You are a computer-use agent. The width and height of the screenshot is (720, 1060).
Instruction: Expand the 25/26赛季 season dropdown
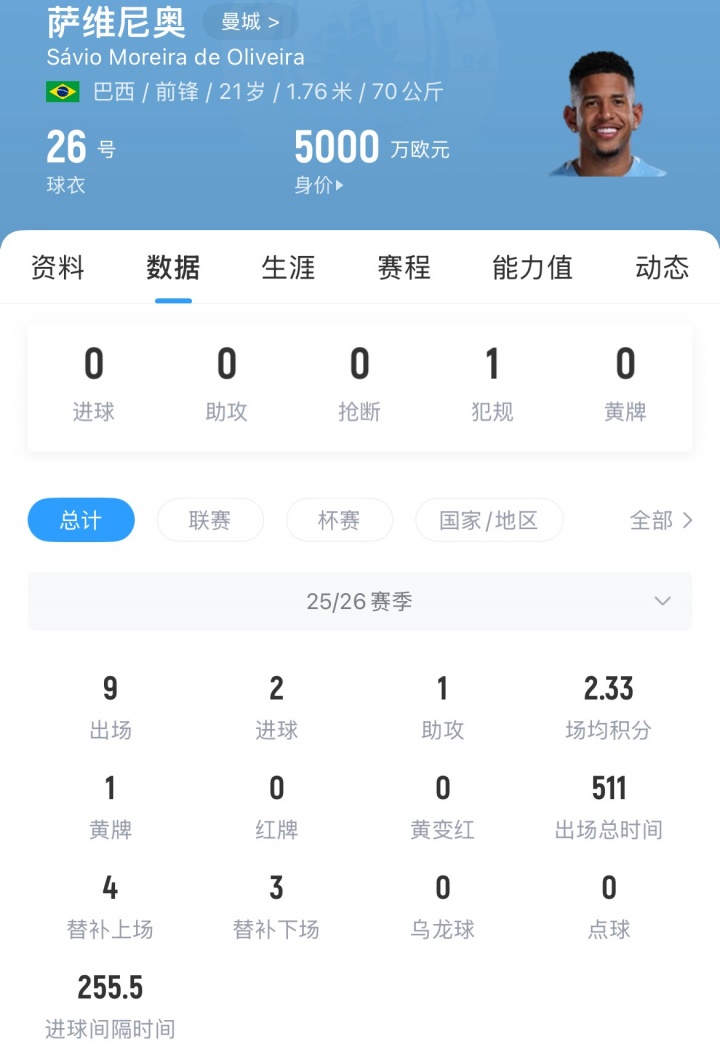point(360,601)
